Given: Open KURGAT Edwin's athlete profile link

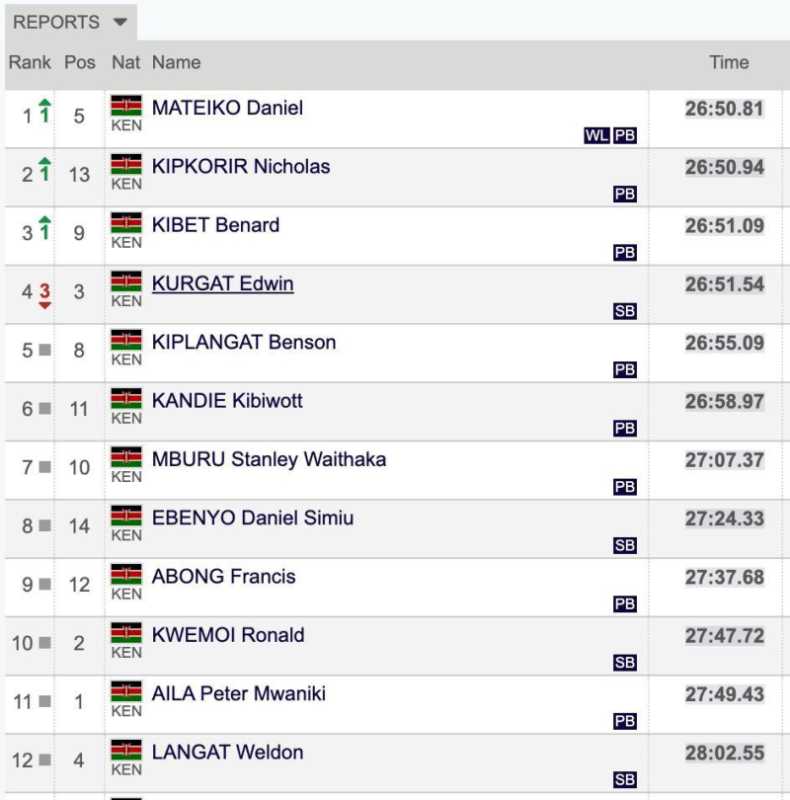Looking at the screenshot, I should [x=222, y=284].
